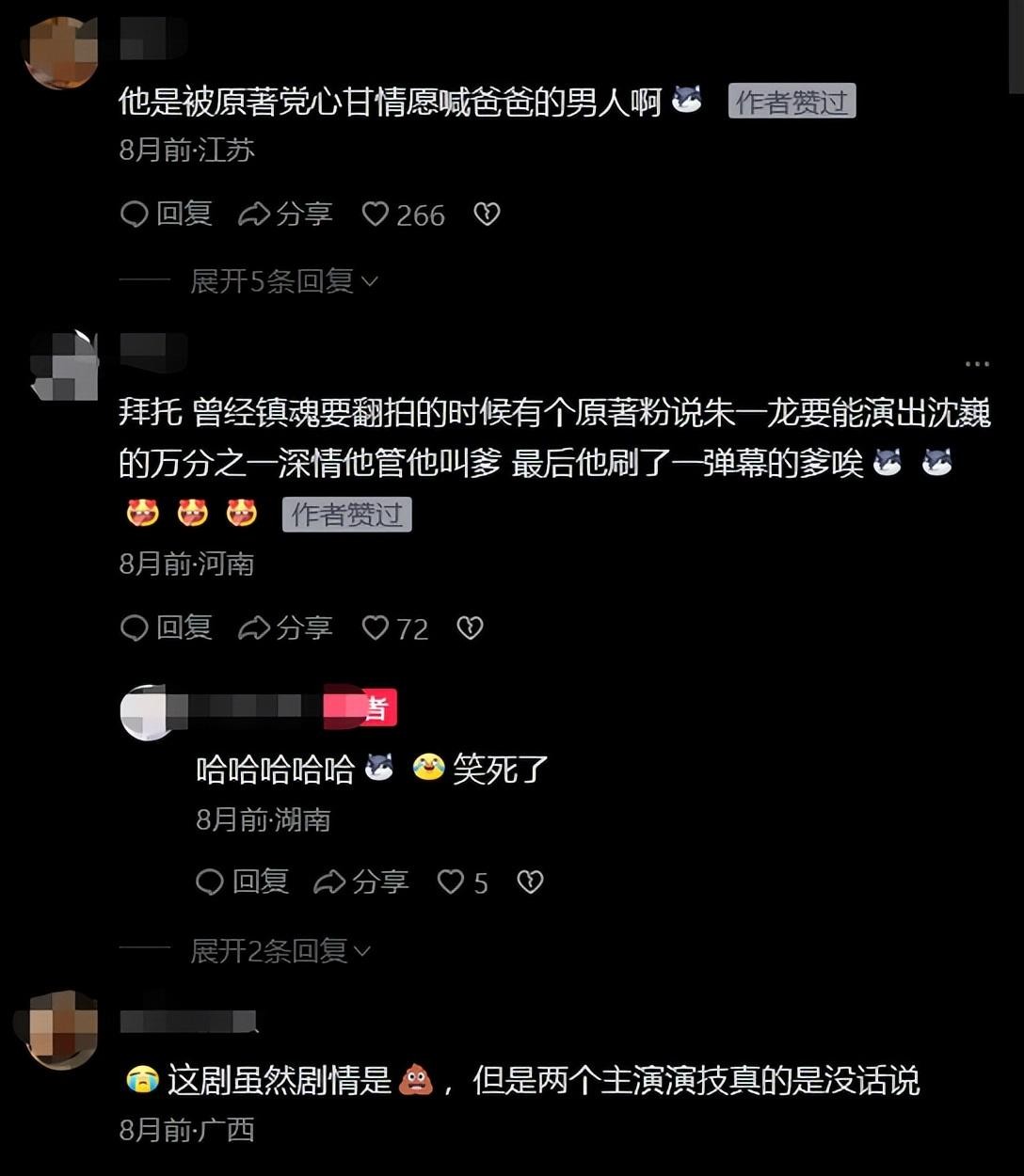Open the three-dot more options menu

pos(977,364)
